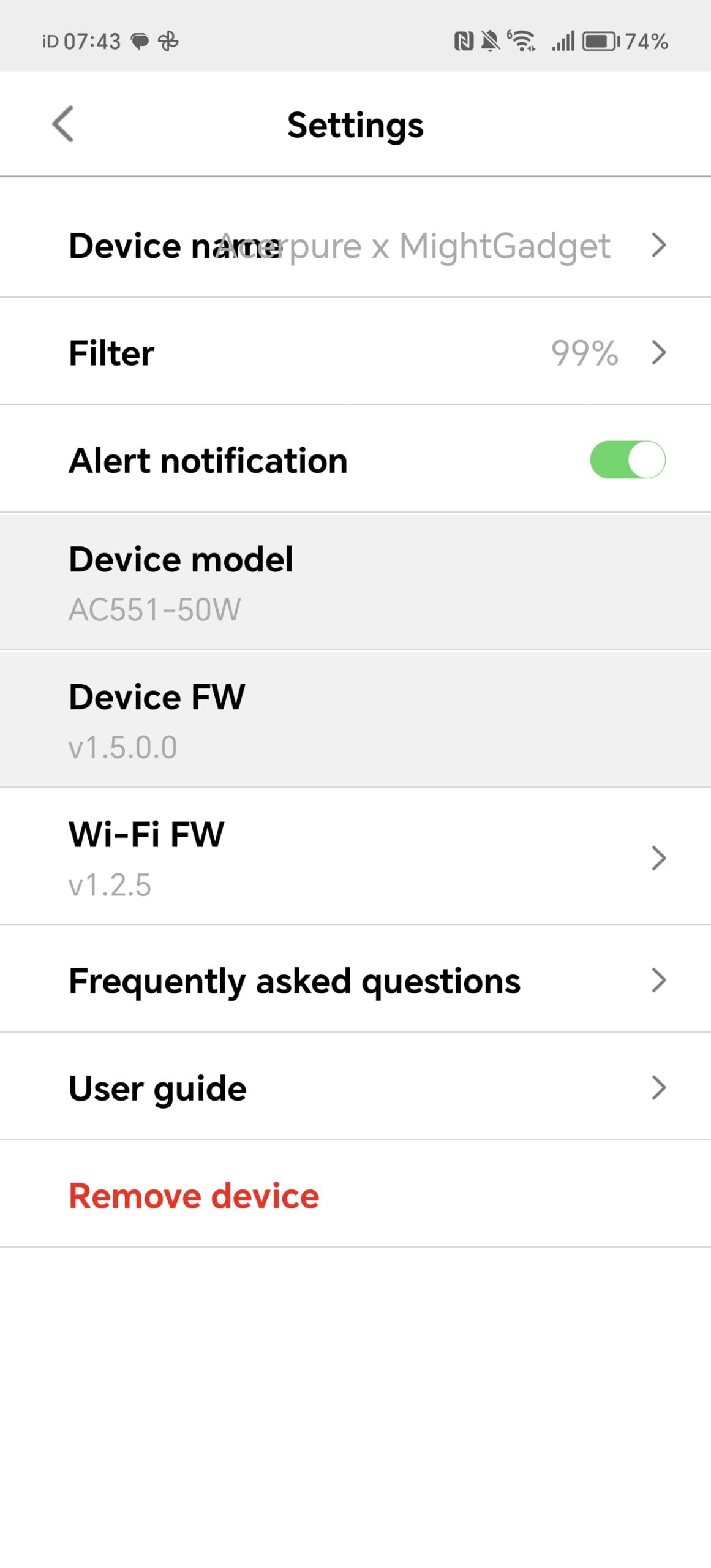
Task: Go back from Settings
Action: 63,124
